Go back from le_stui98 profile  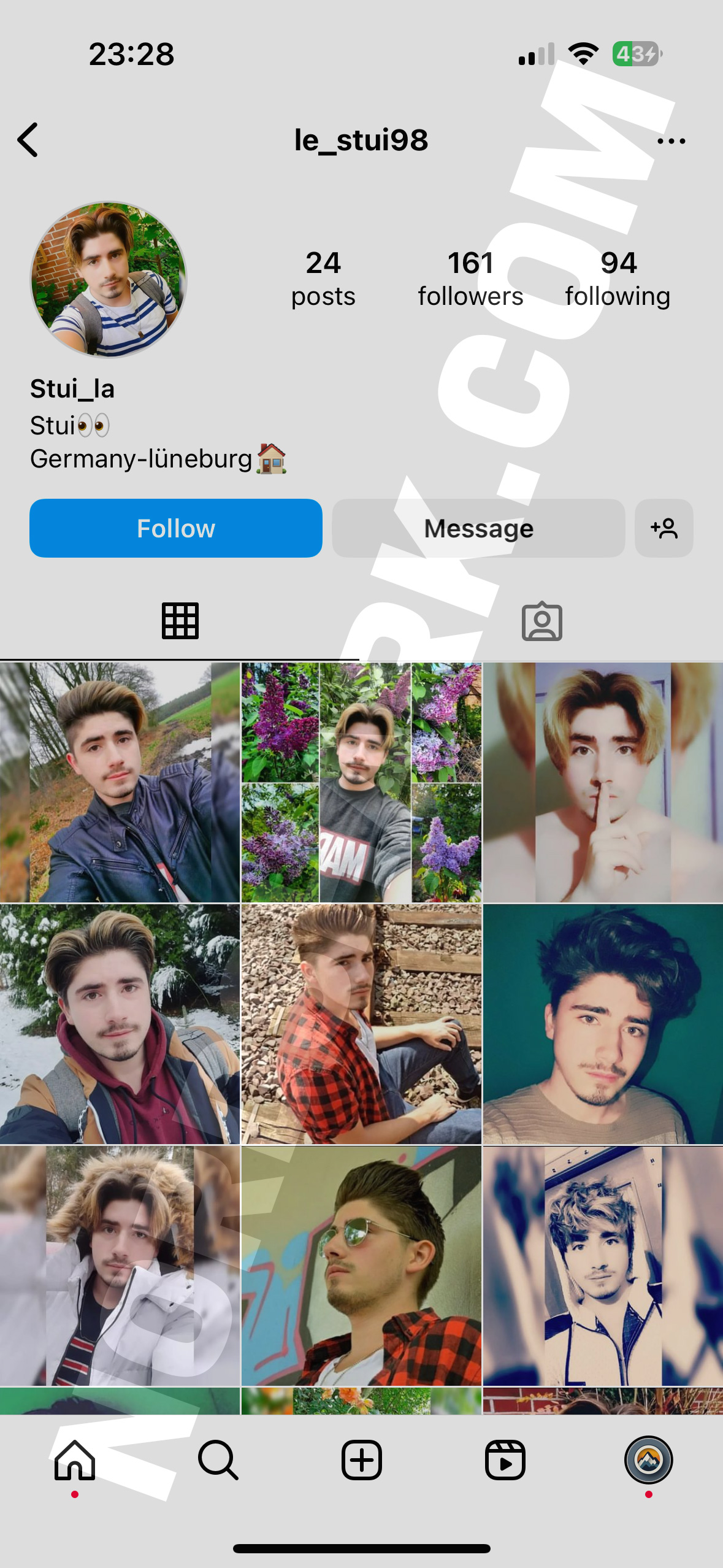point(28,140)
